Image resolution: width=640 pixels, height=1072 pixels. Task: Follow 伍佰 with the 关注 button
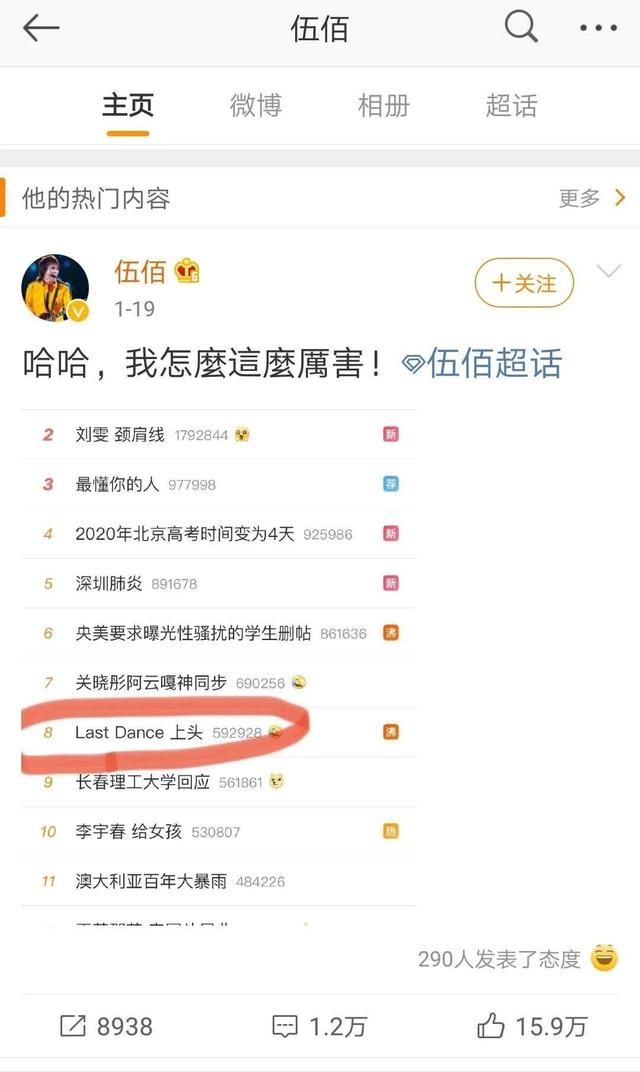pos(524,284)
